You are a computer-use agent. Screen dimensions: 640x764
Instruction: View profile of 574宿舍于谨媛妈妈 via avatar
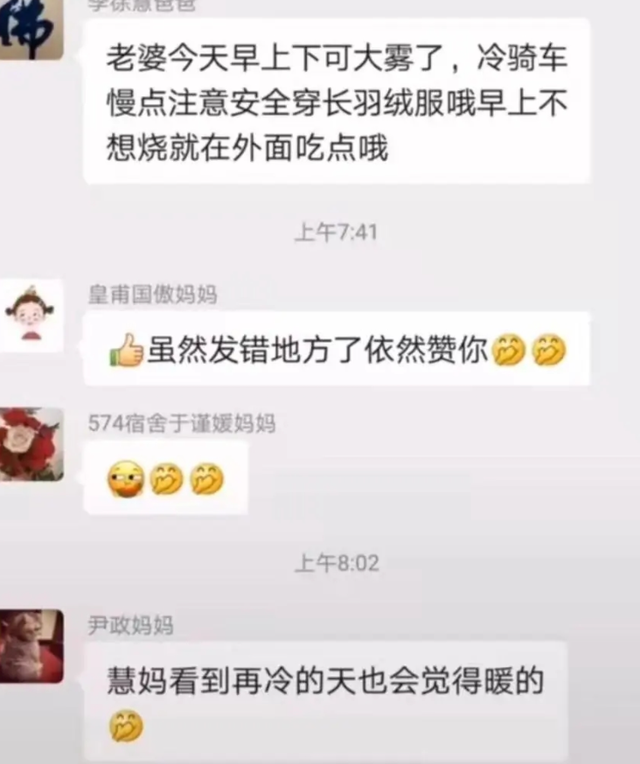(32, 444)
